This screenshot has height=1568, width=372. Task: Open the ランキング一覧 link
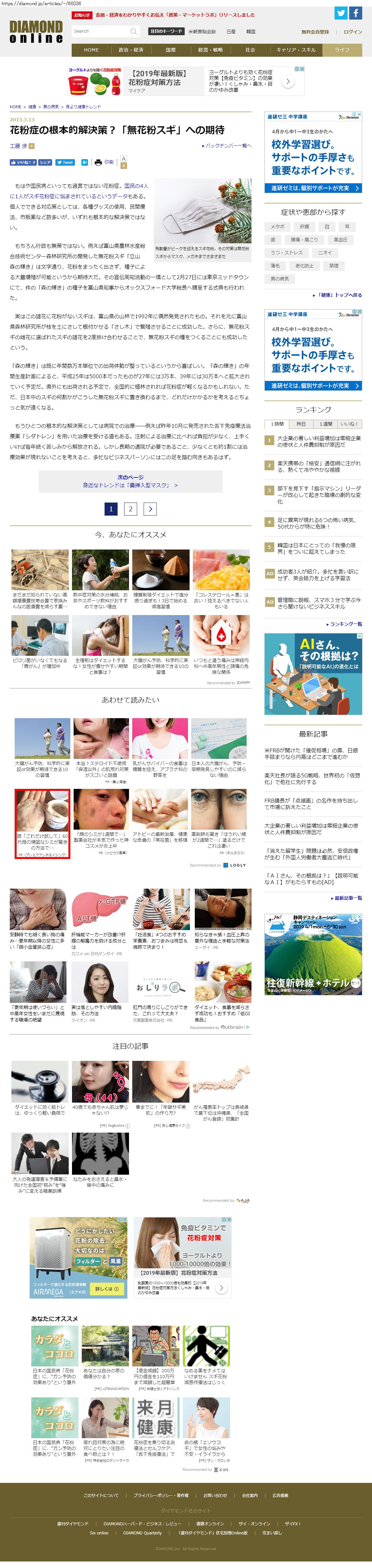point(345,624)
